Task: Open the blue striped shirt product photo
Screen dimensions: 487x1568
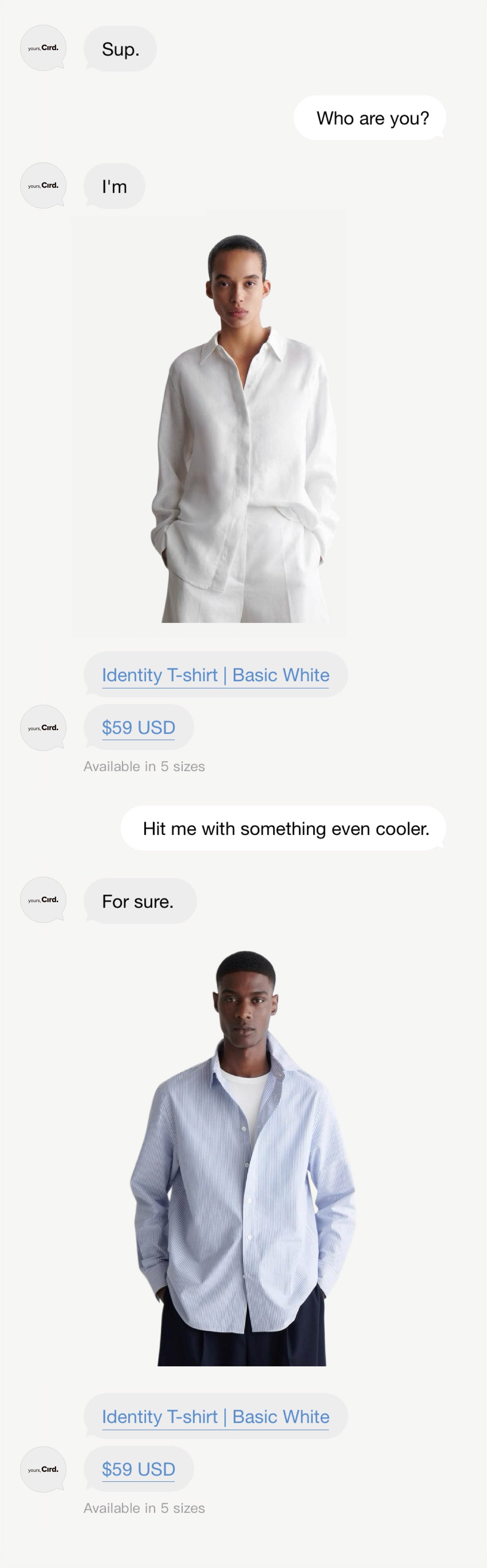Action: coord(243,1158)
